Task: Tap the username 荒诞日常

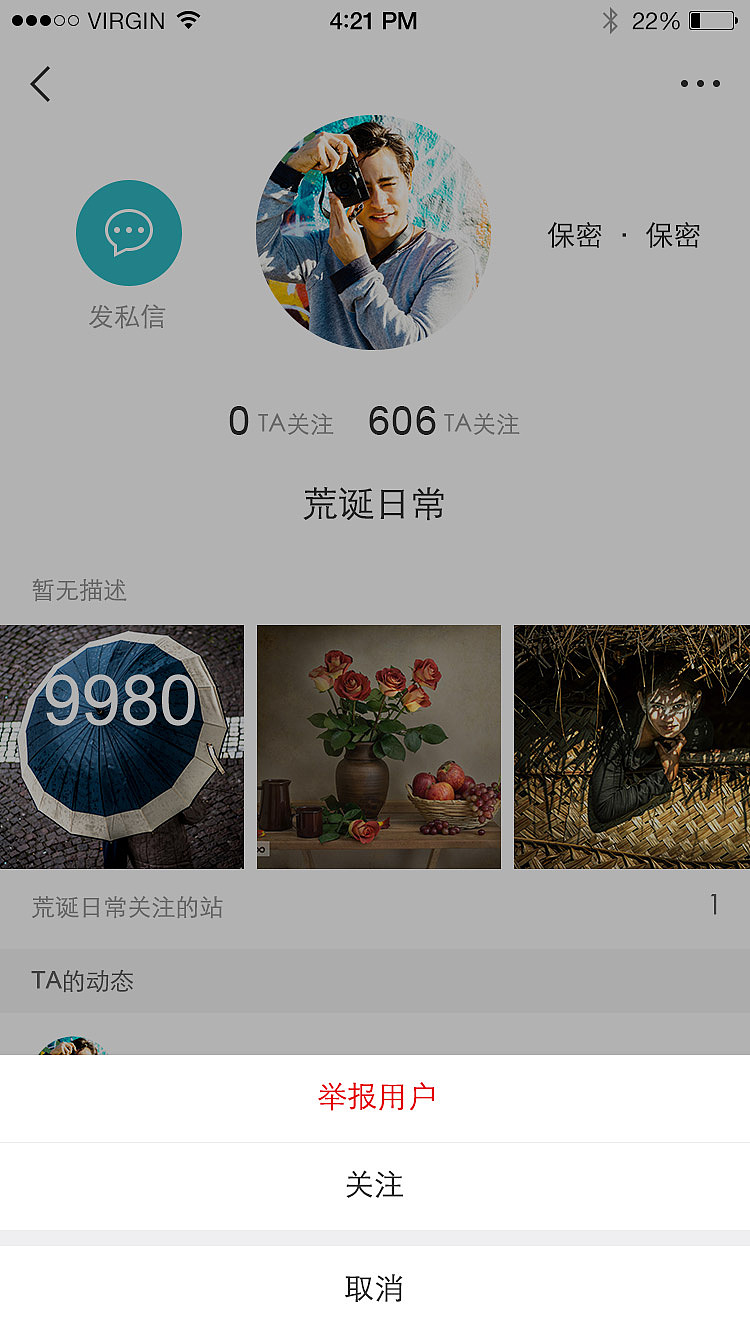Action: (375, 505)
